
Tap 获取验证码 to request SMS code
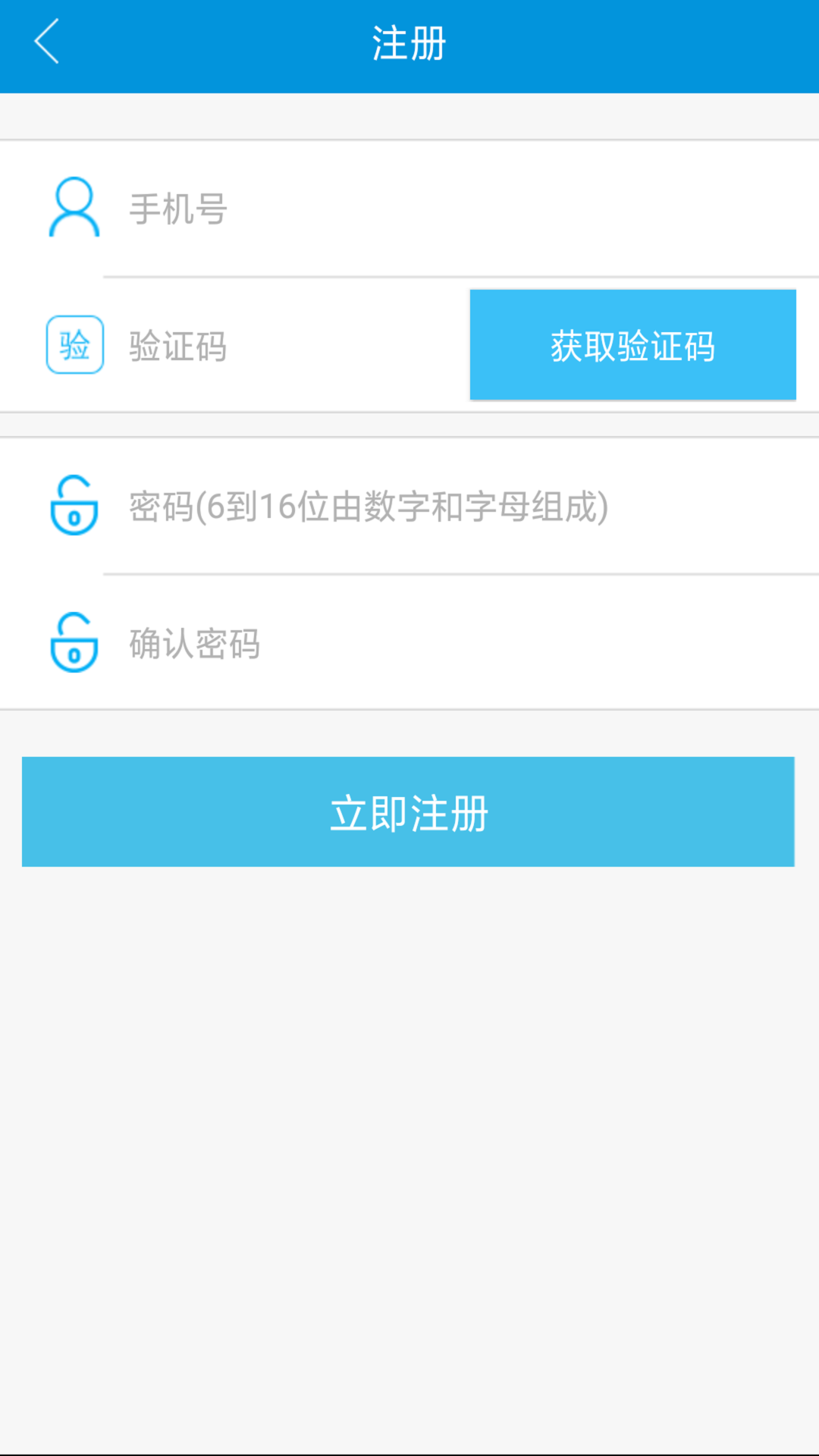coord(633,345)
